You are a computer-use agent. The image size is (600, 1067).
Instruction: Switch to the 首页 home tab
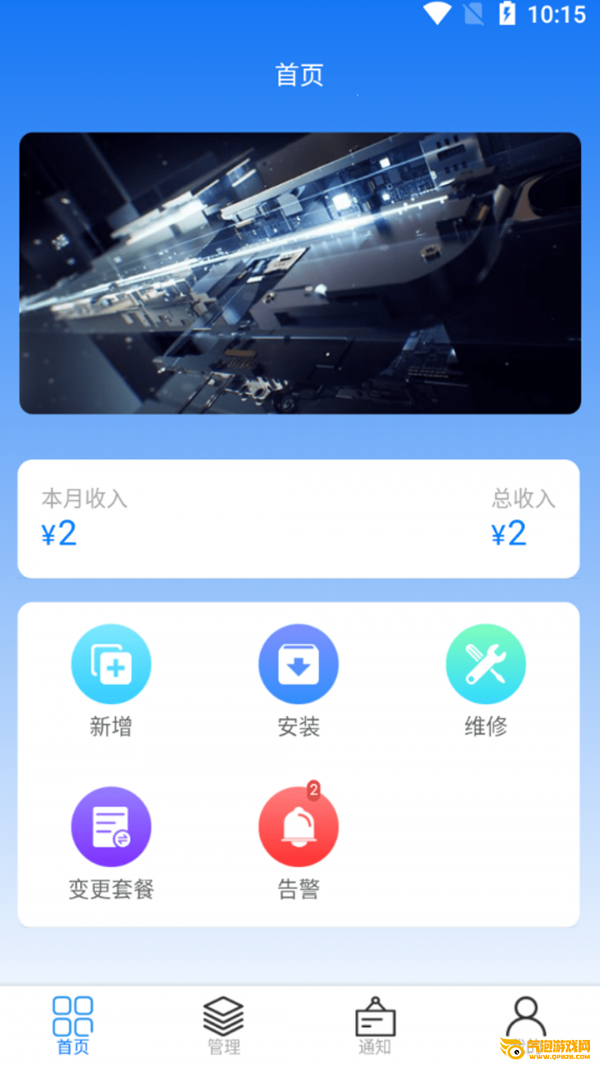point(73,1025)
